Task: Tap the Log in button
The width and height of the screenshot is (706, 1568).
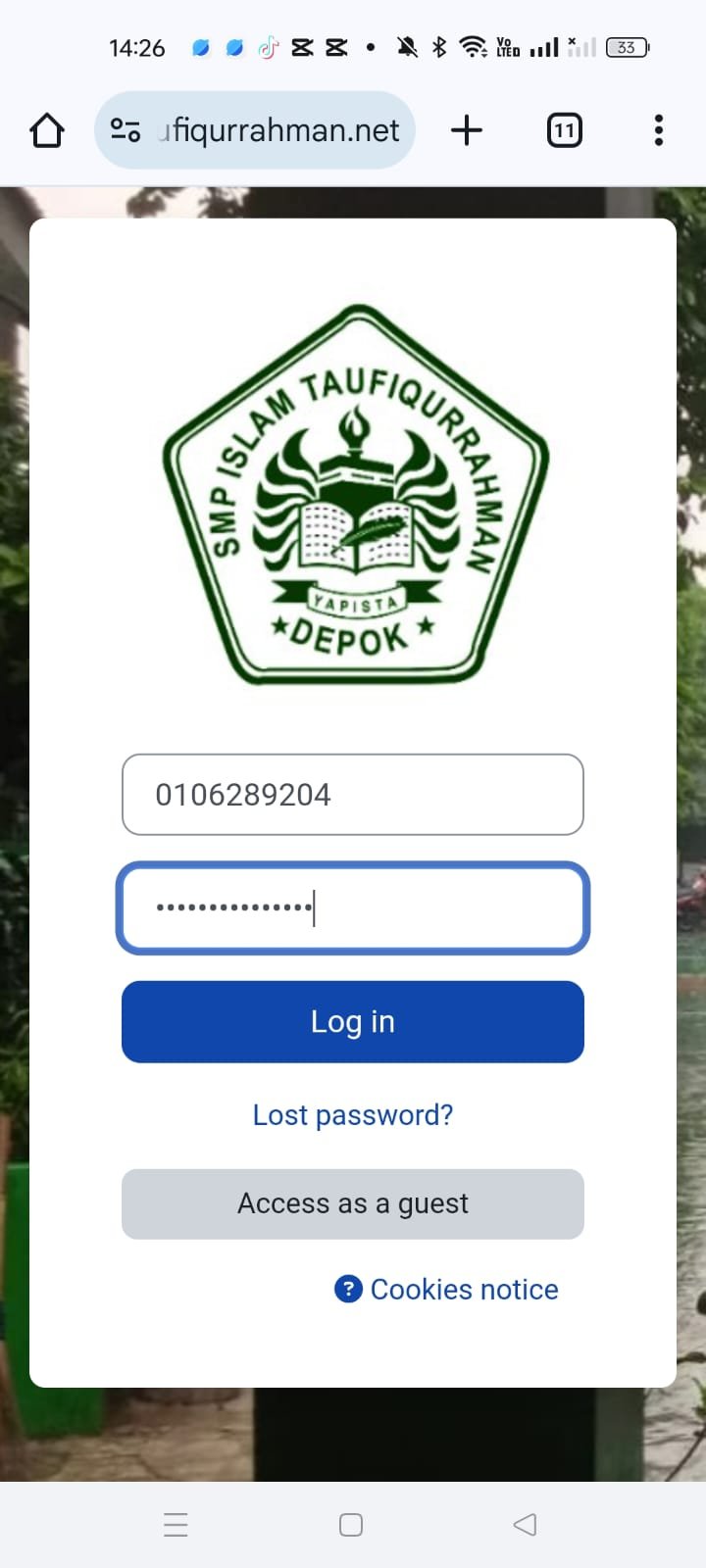Action: click(352, 1021)
